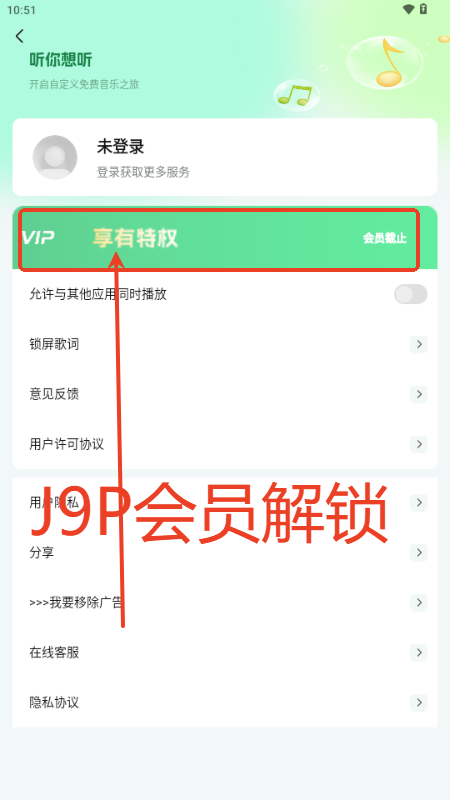Open 用户许可协议
The image size is (450, 800).
tap(225, 444)
